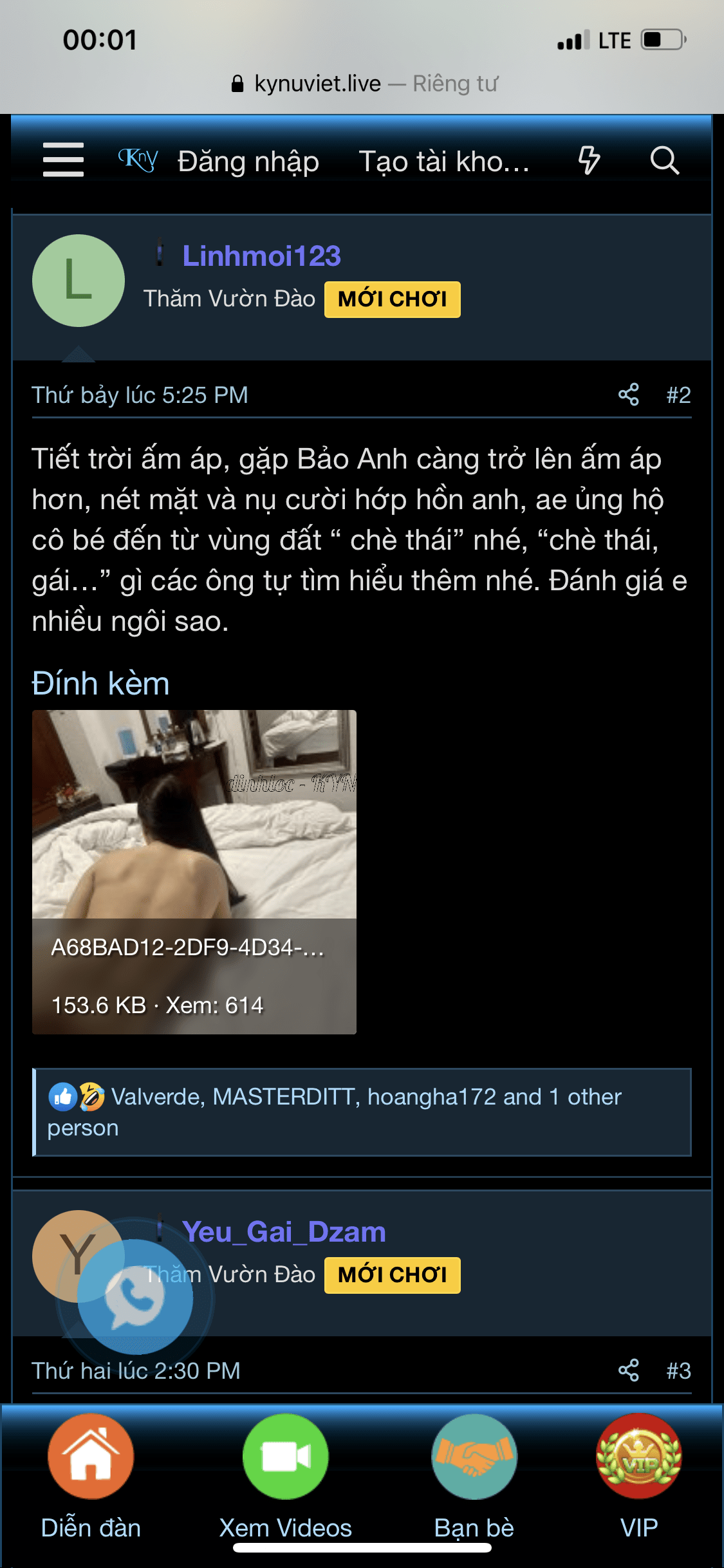Open post number #2 link
The image size is (724, 1568).
click(678, 395)
